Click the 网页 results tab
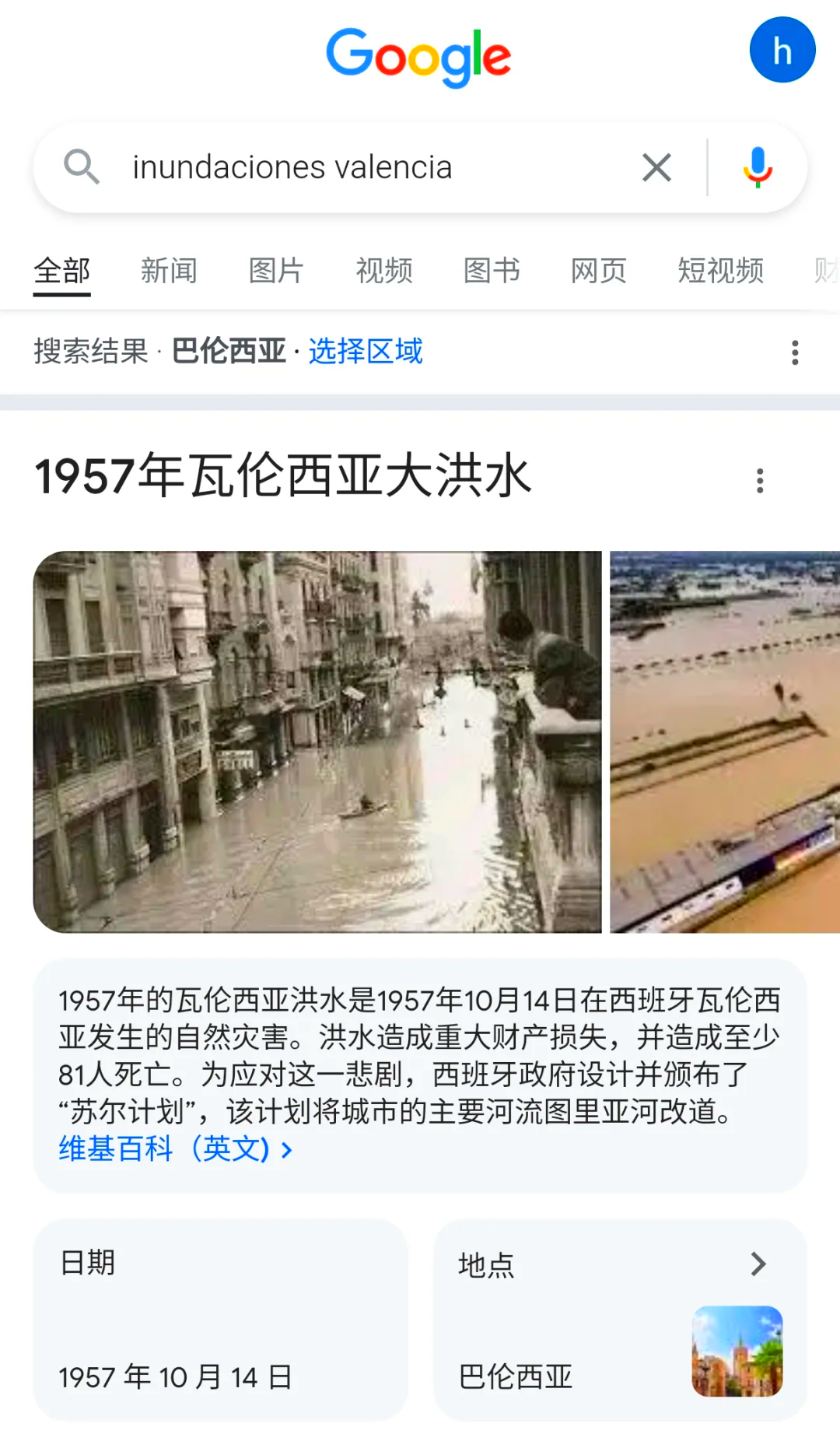The width and height of the screenshot is (840, 1441). [597, 270]
